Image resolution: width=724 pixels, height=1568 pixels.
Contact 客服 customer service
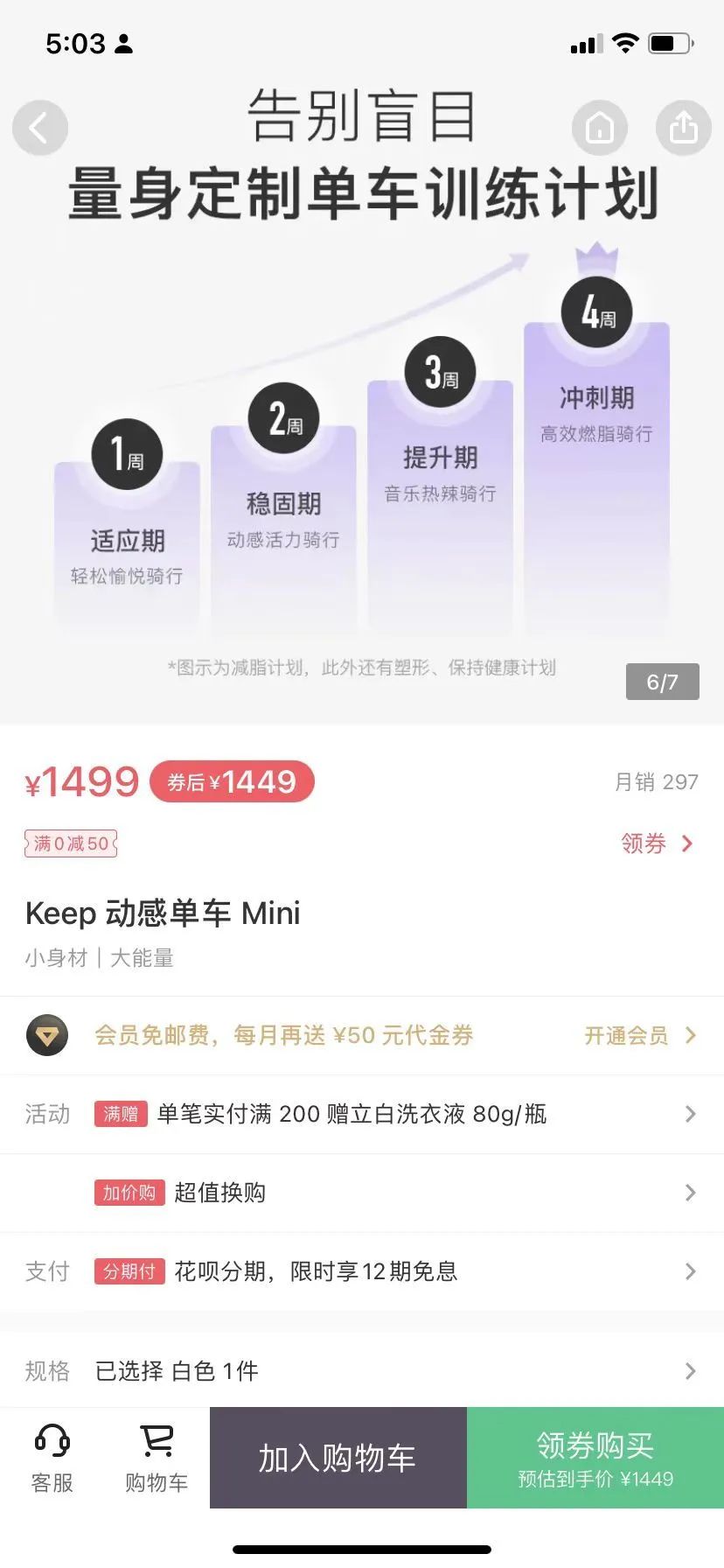[52, 1458]
